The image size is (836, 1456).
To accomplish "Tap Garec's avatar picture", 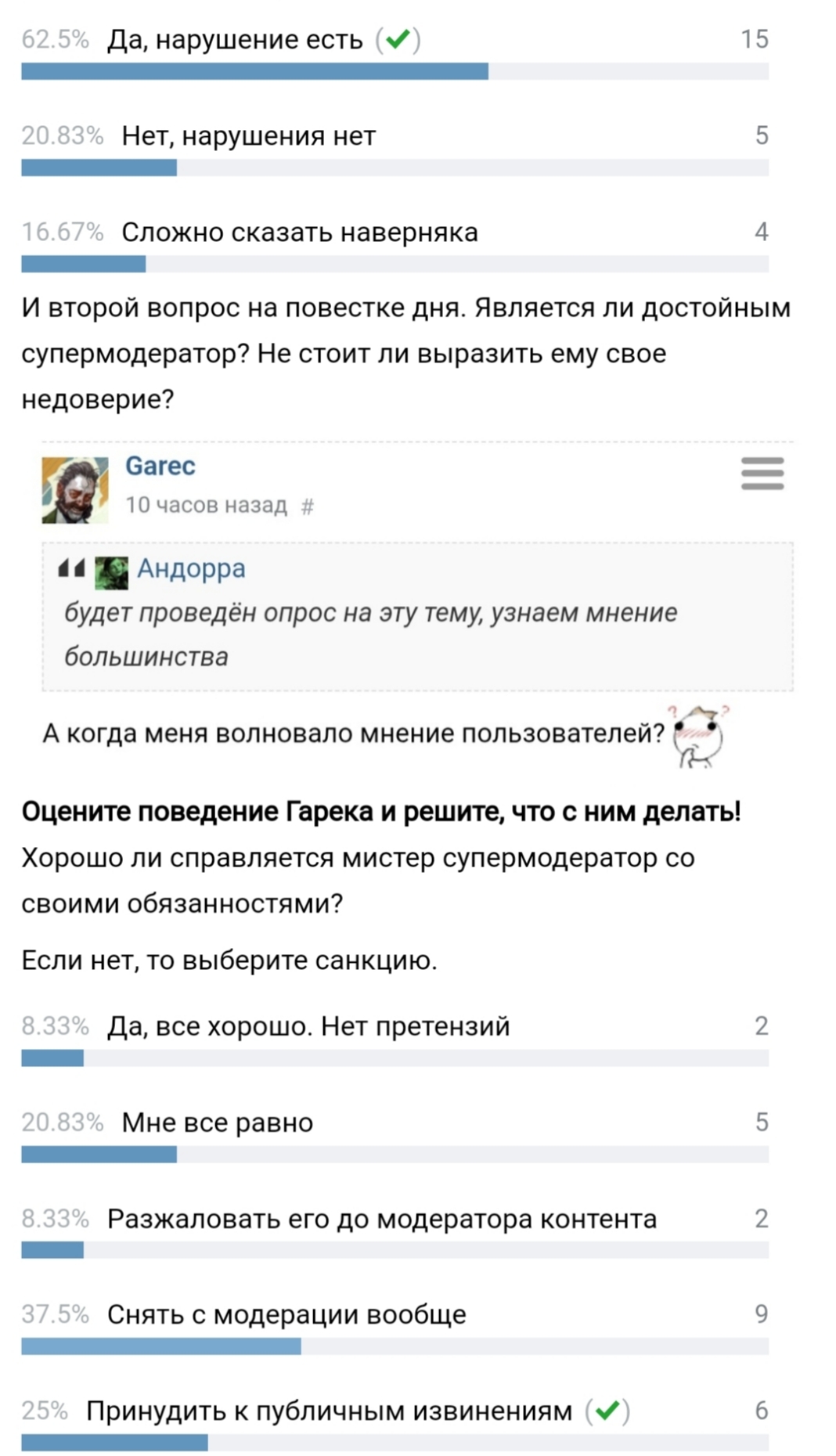I will point(74,490).
